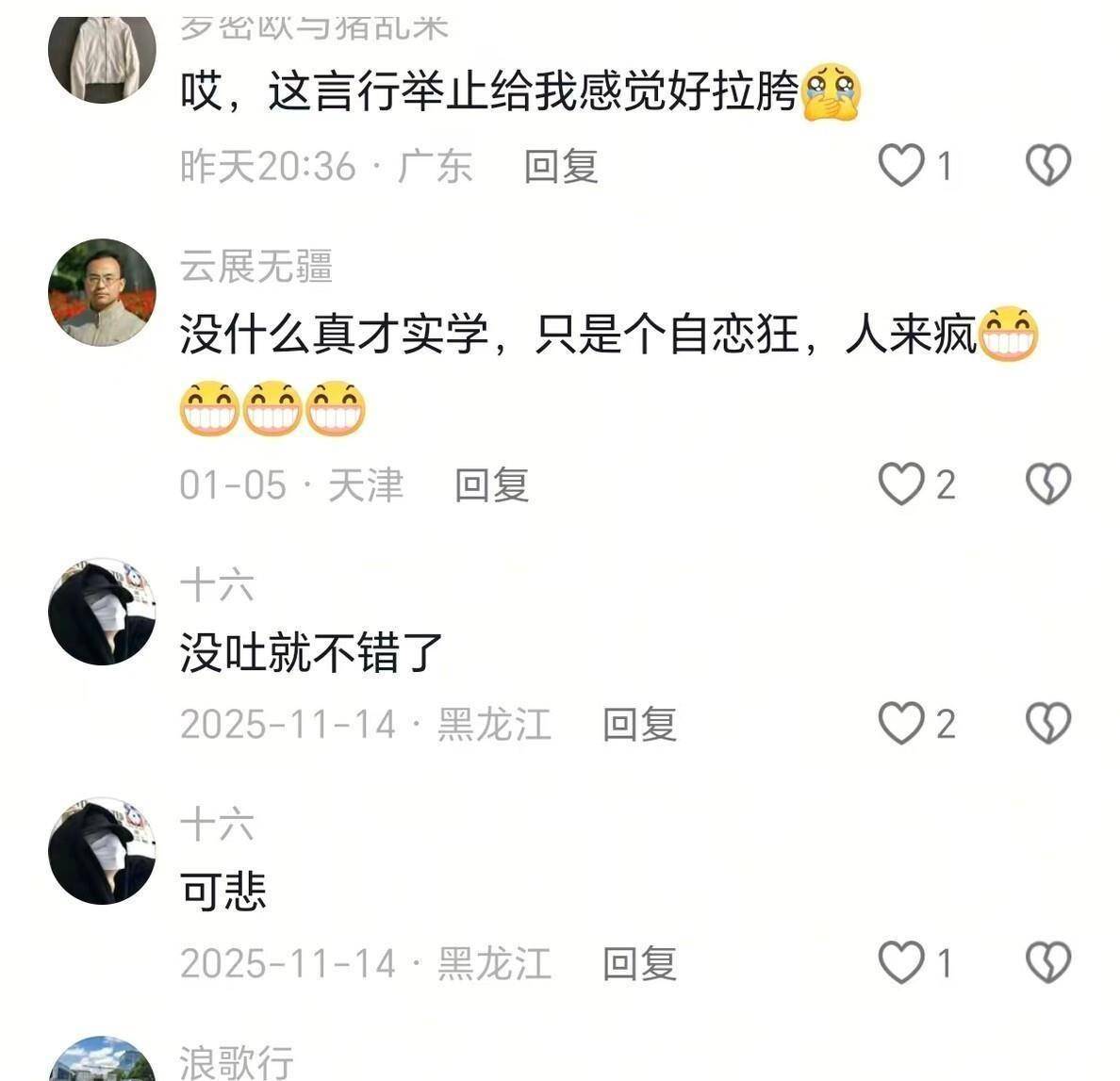
Task: Dislike the comment 没吐就不错了
Action: pyautogui.click(x=1047, y=724)
